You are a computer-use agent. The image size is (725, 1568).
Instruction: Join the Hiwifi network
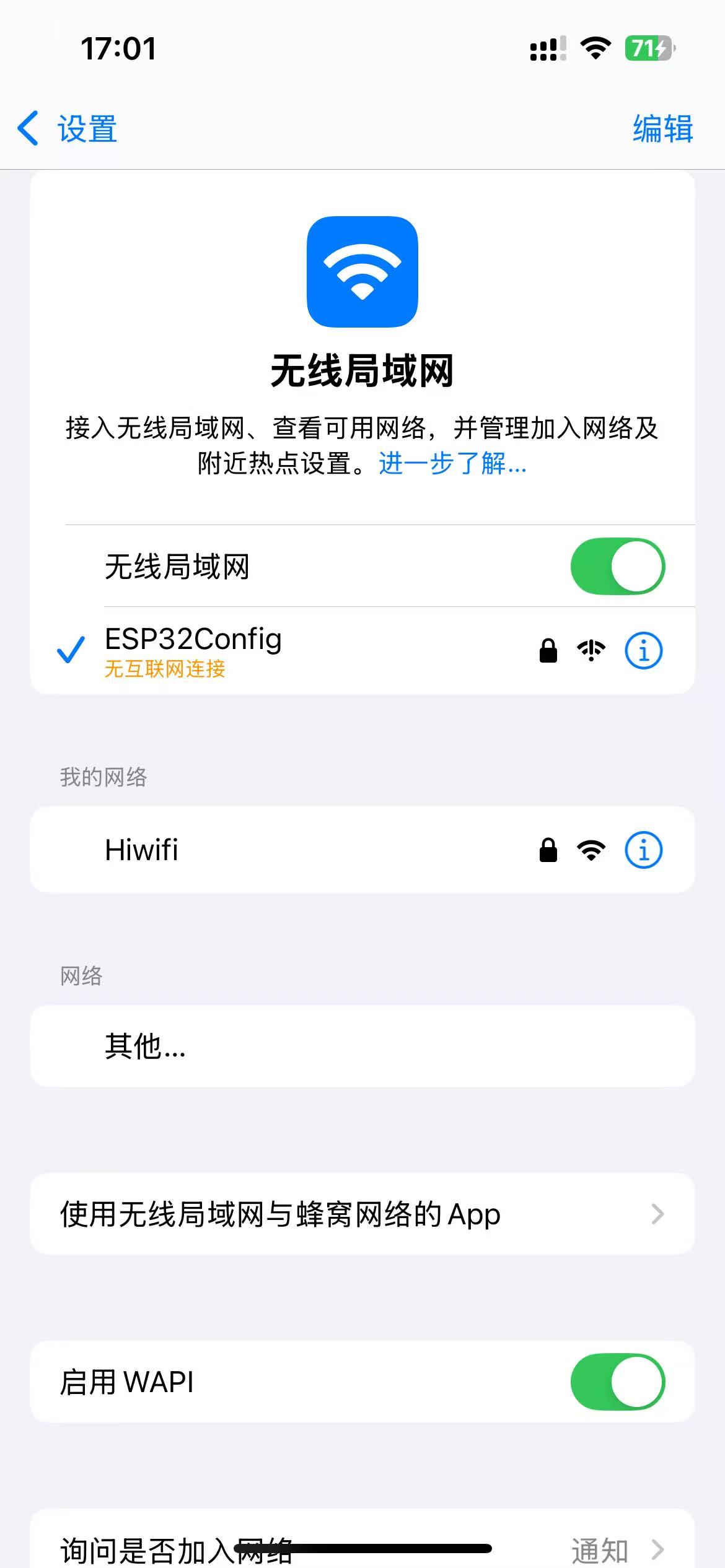click(248, 850)
